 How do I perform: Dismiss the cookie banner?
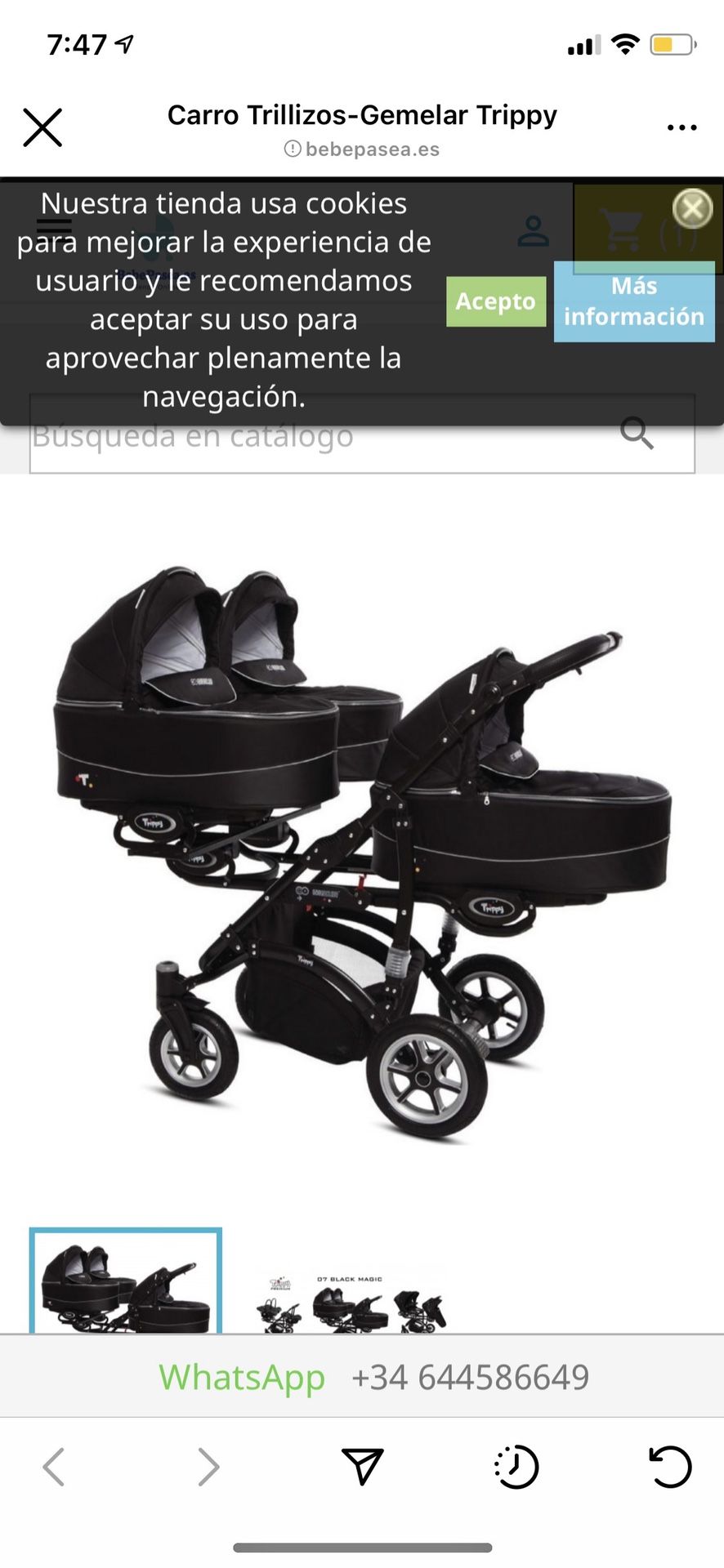click(692, 209)
